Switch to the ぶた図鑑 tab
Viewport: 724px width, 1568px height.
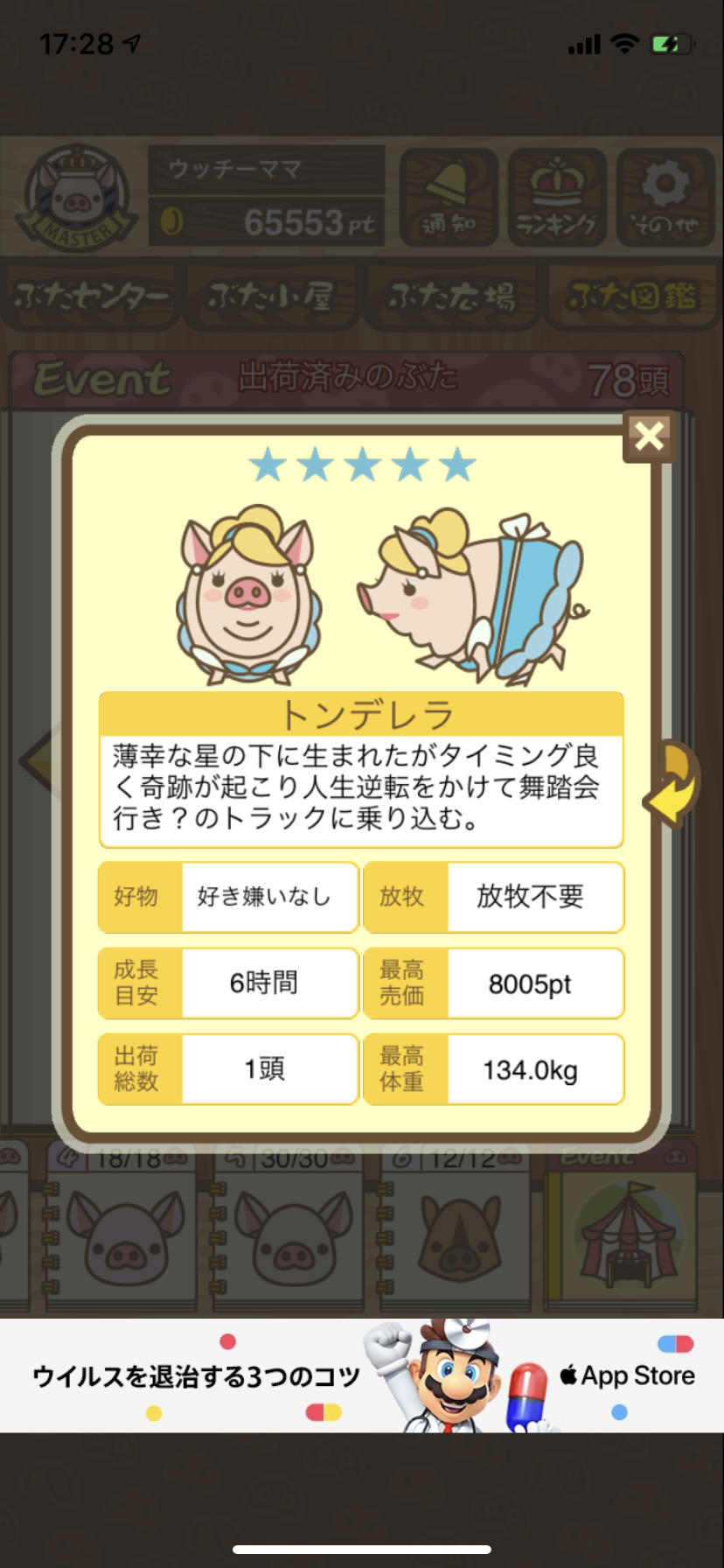pyautogui.click(x=632, y=297)
